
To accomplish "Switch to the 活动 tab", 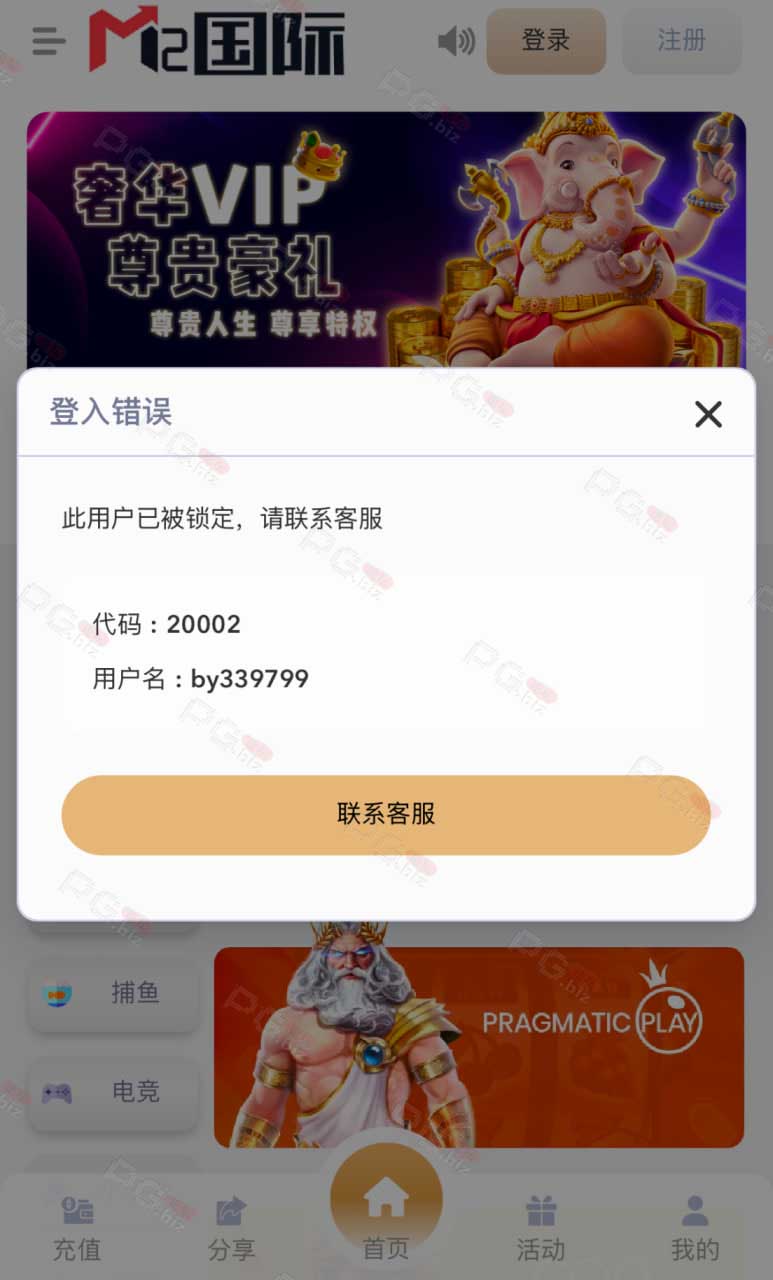I will pos(540,1229).
